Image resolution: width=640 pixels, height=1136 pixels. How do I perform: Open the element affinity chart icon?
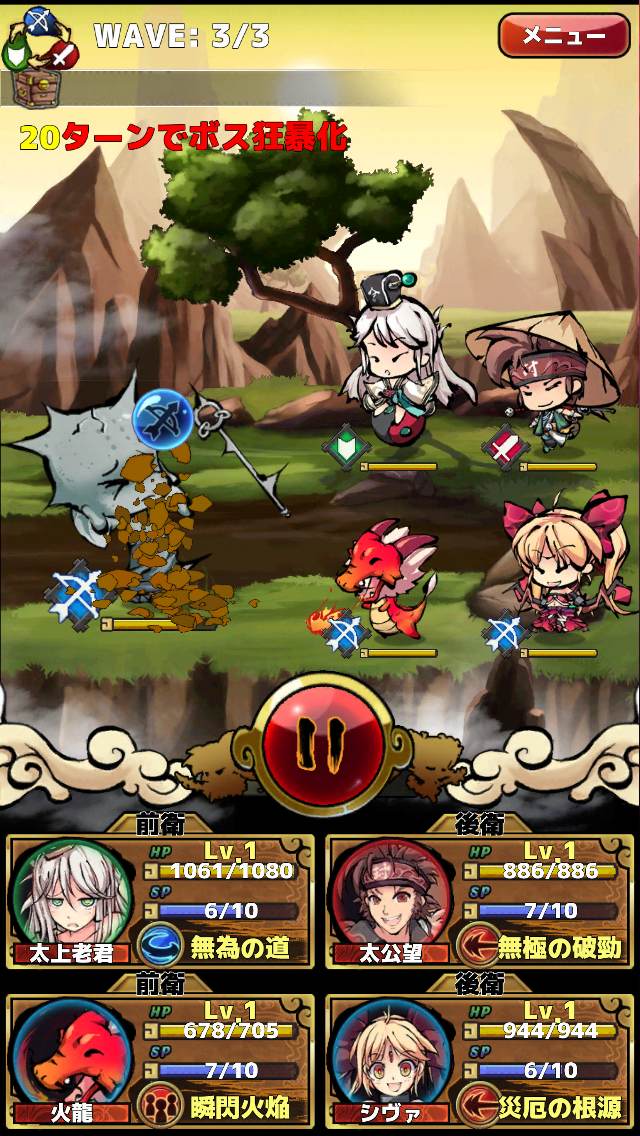tap(40, 36)
